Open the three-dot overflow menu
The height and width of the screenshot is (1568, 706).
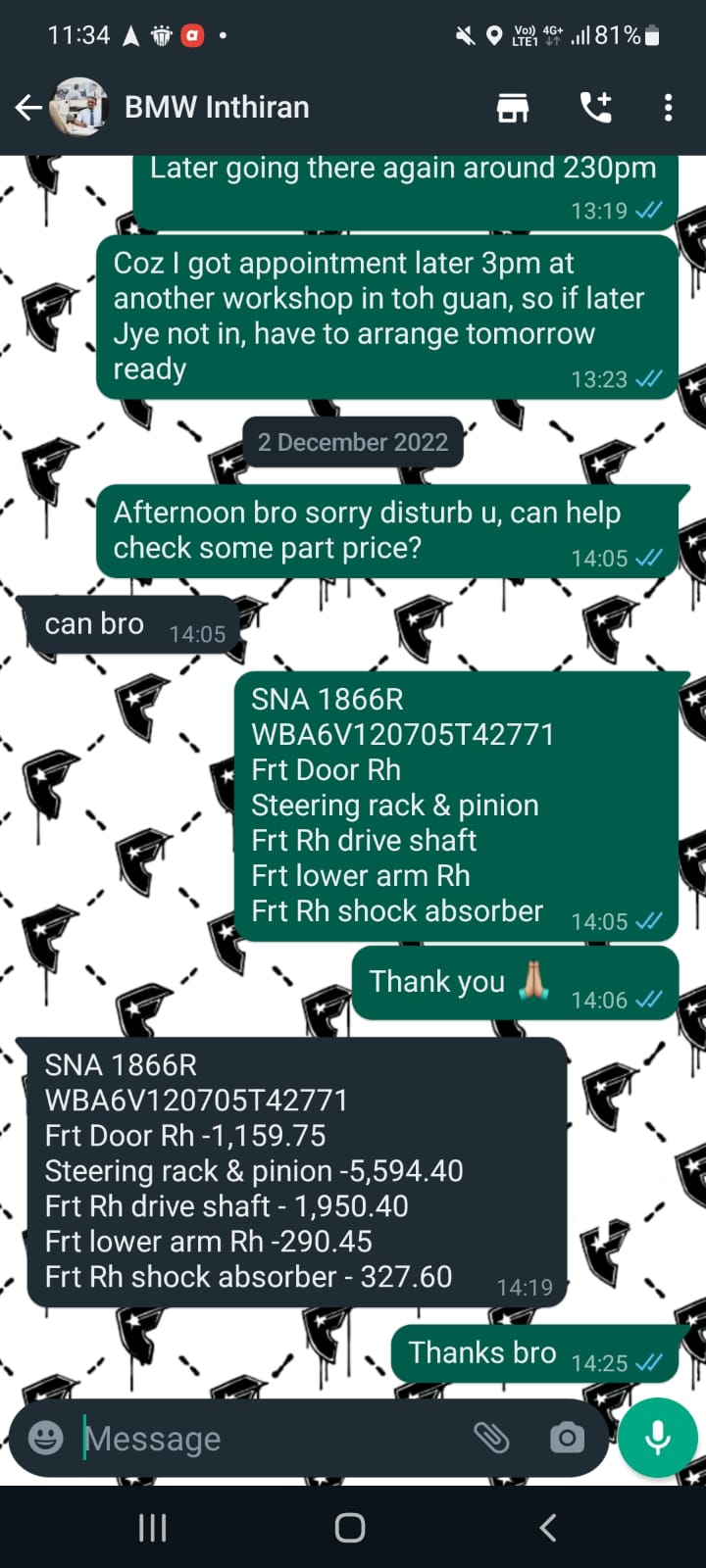[x=668, y=107]
